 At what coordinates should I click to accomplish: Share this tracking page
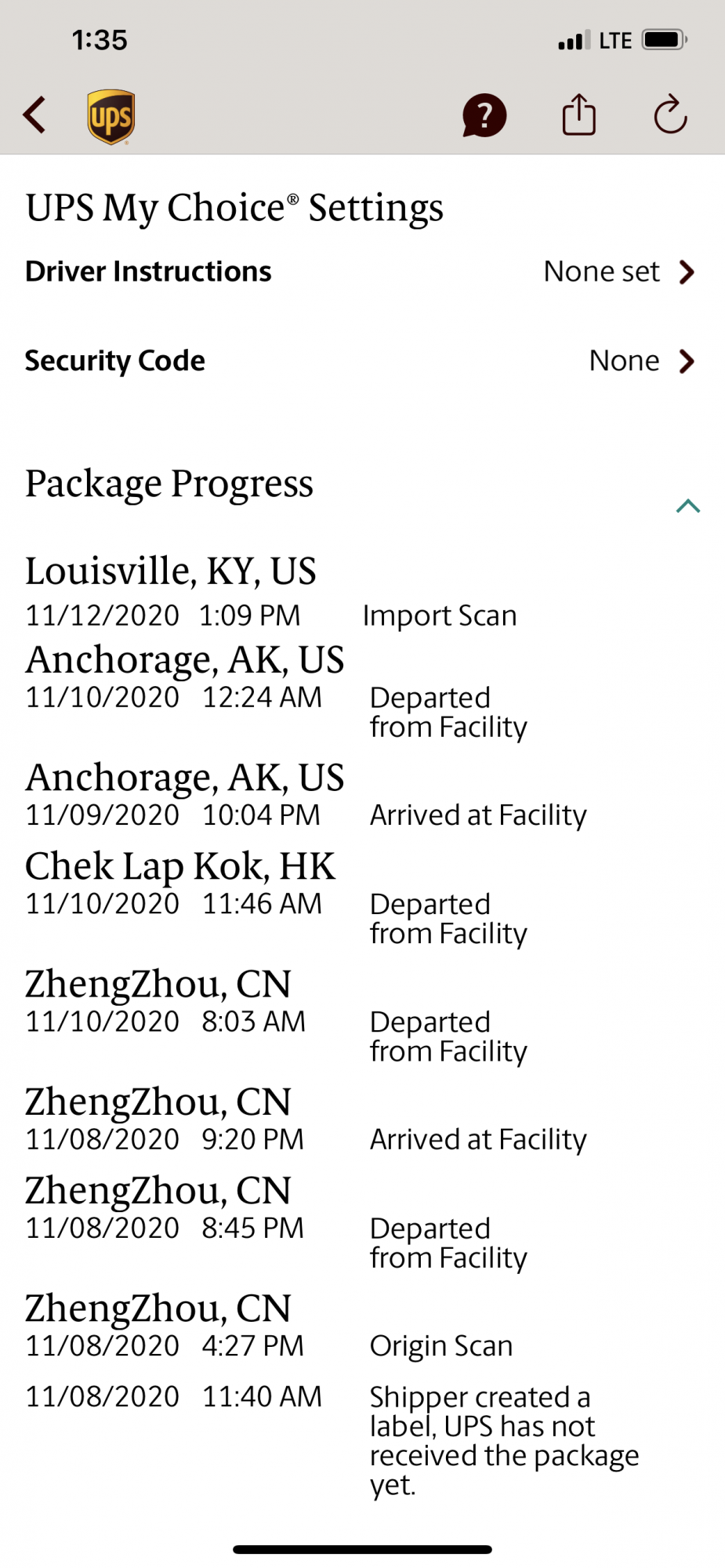coord(579,115)
